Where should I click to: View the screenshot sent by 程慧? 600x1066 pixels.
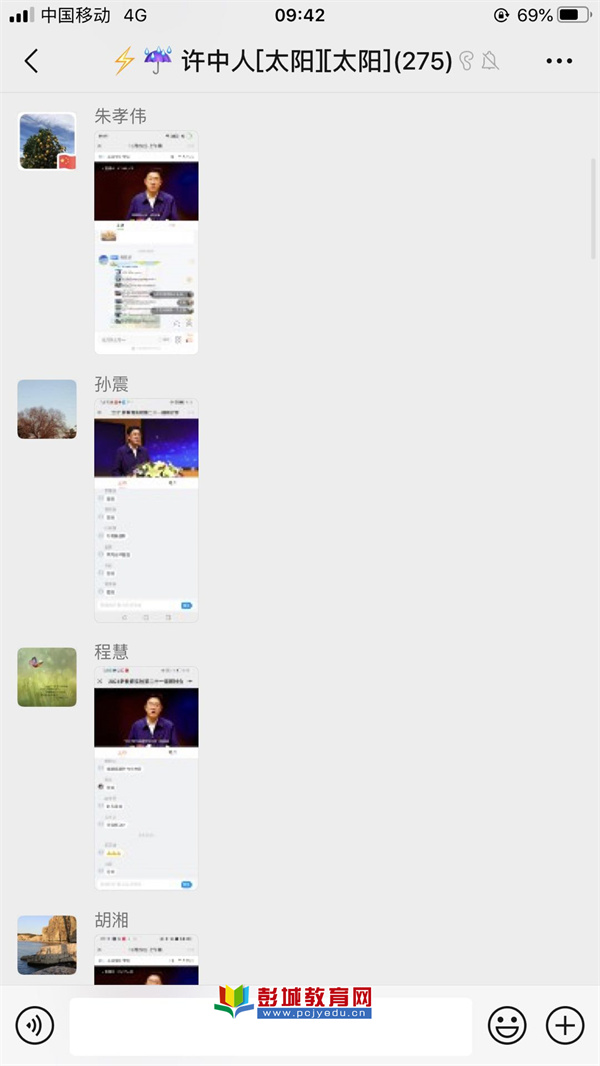[146, 778]
